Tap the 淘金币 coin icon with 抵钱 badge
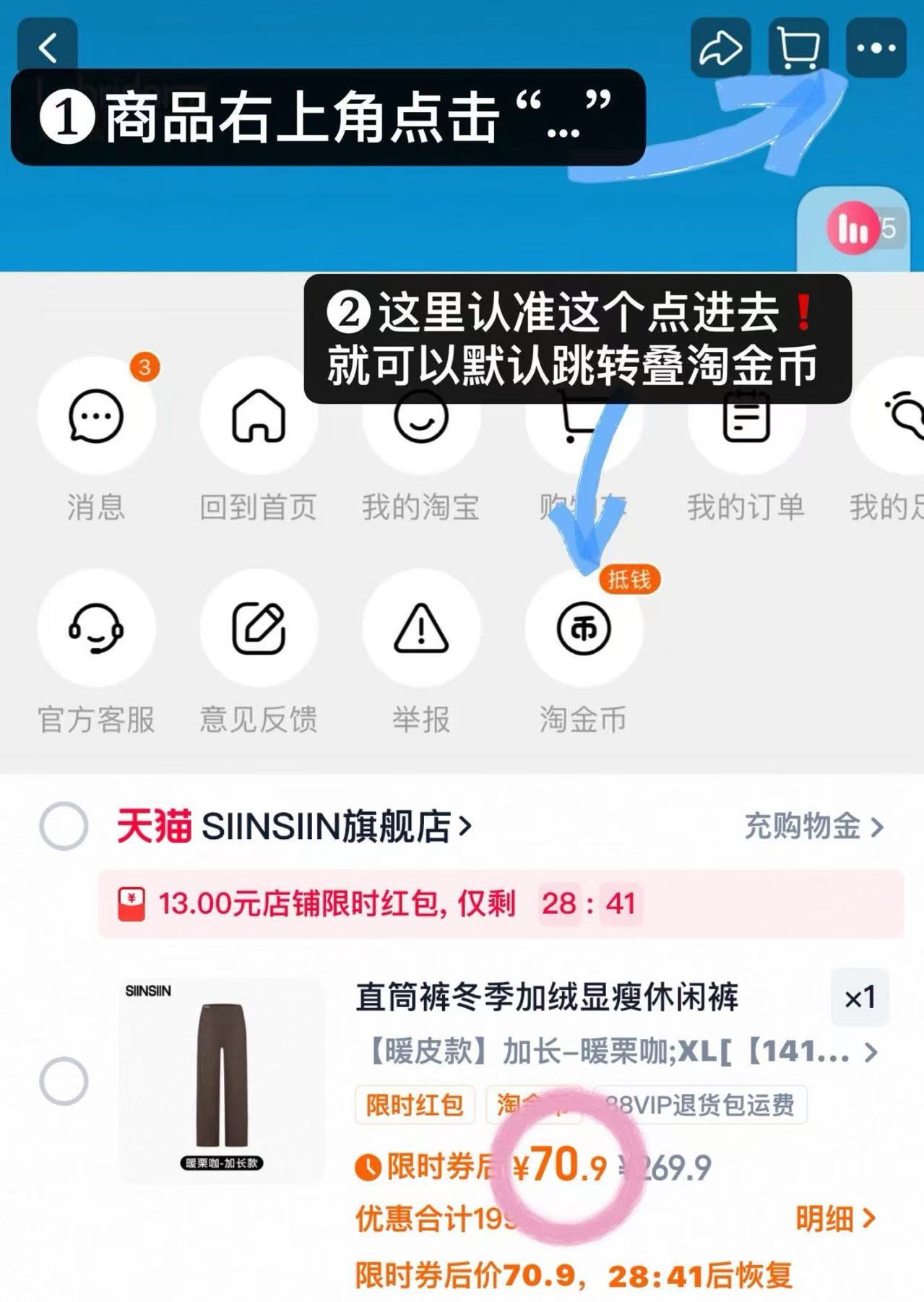The width and height of the screenshot is (924, 1302). coord(584,627)
